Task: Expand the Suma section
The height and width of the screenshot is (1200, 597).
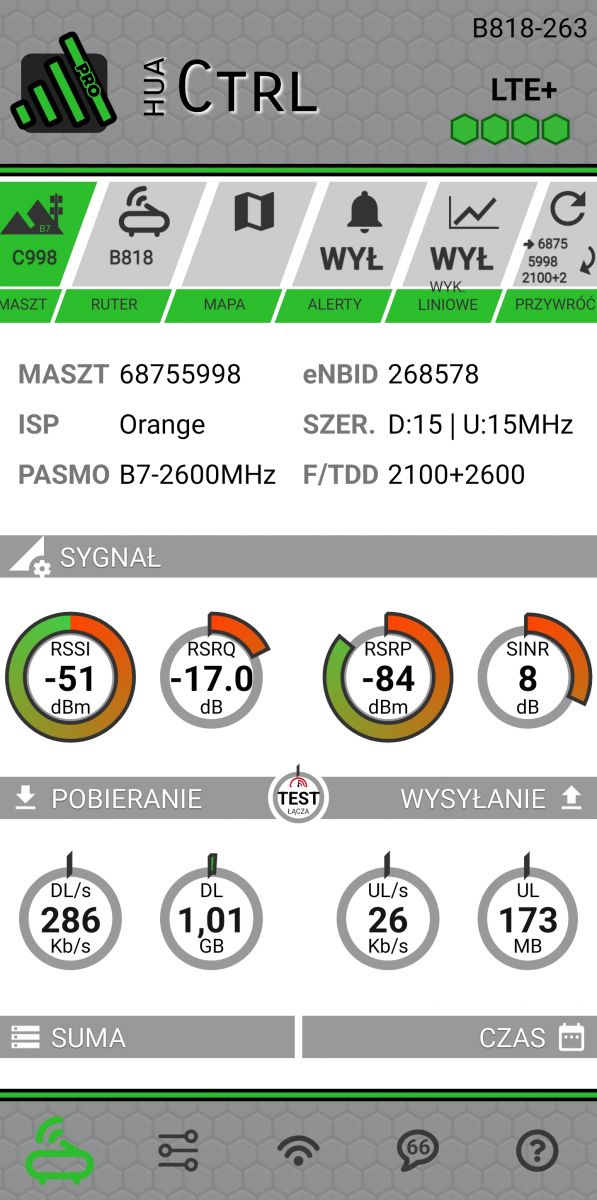Action: pyautogui.click(x=147, y=1038)
